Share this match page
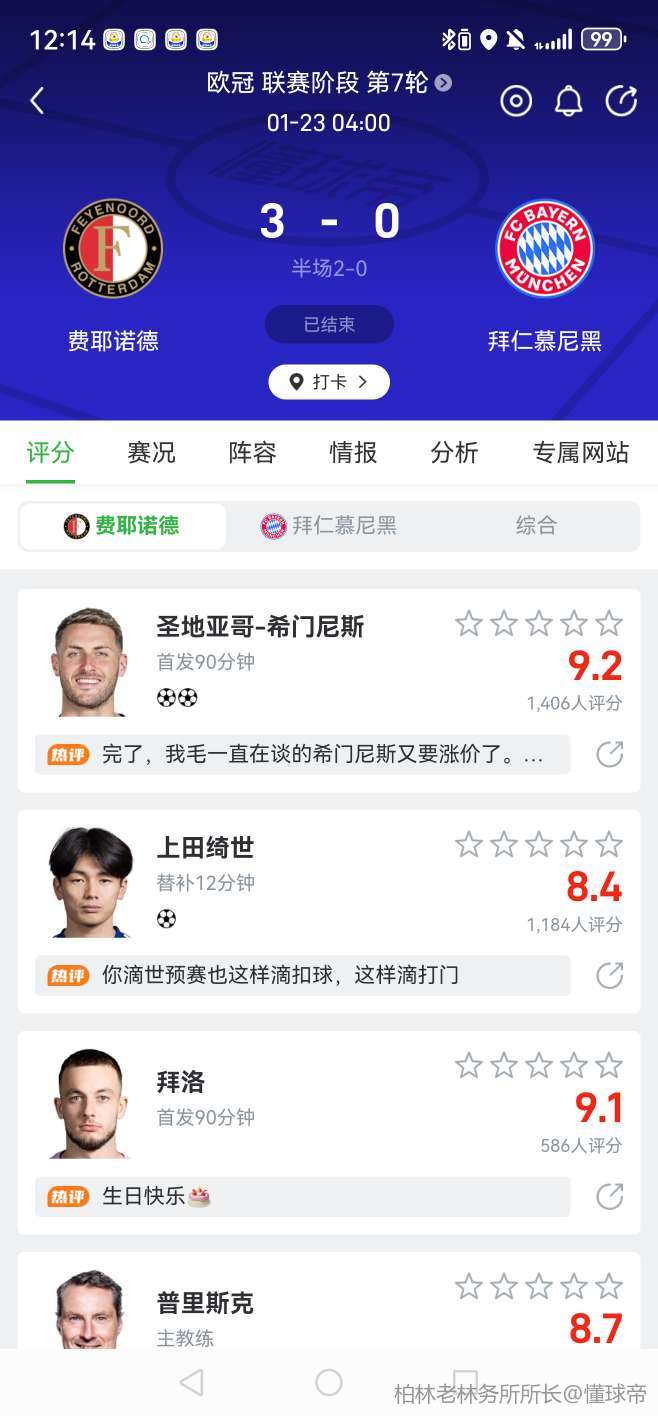The image size is (658, 1416). pos(621,100)
